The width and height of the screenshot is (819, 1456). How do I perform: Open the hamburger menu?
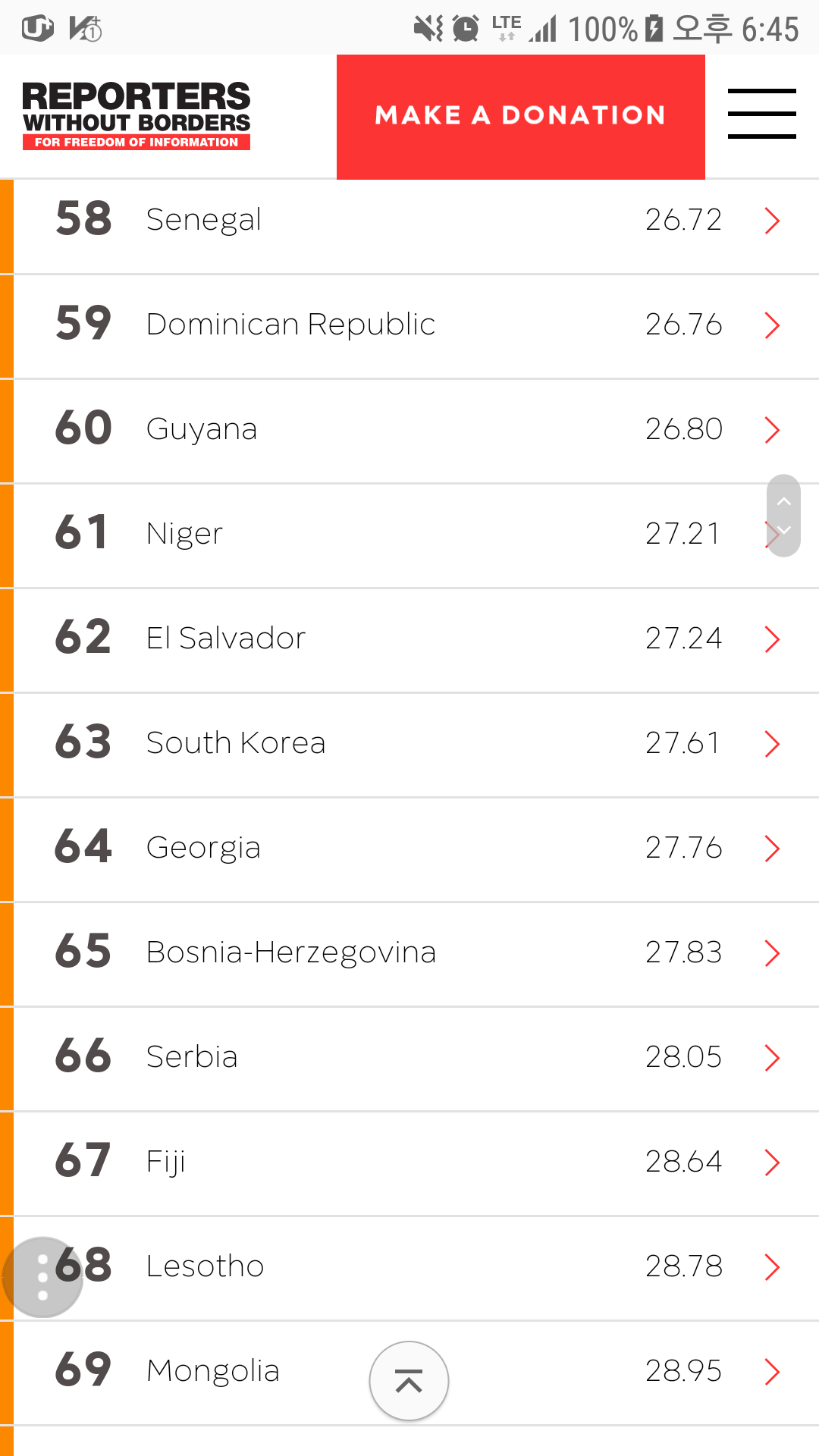pos(761,114)
